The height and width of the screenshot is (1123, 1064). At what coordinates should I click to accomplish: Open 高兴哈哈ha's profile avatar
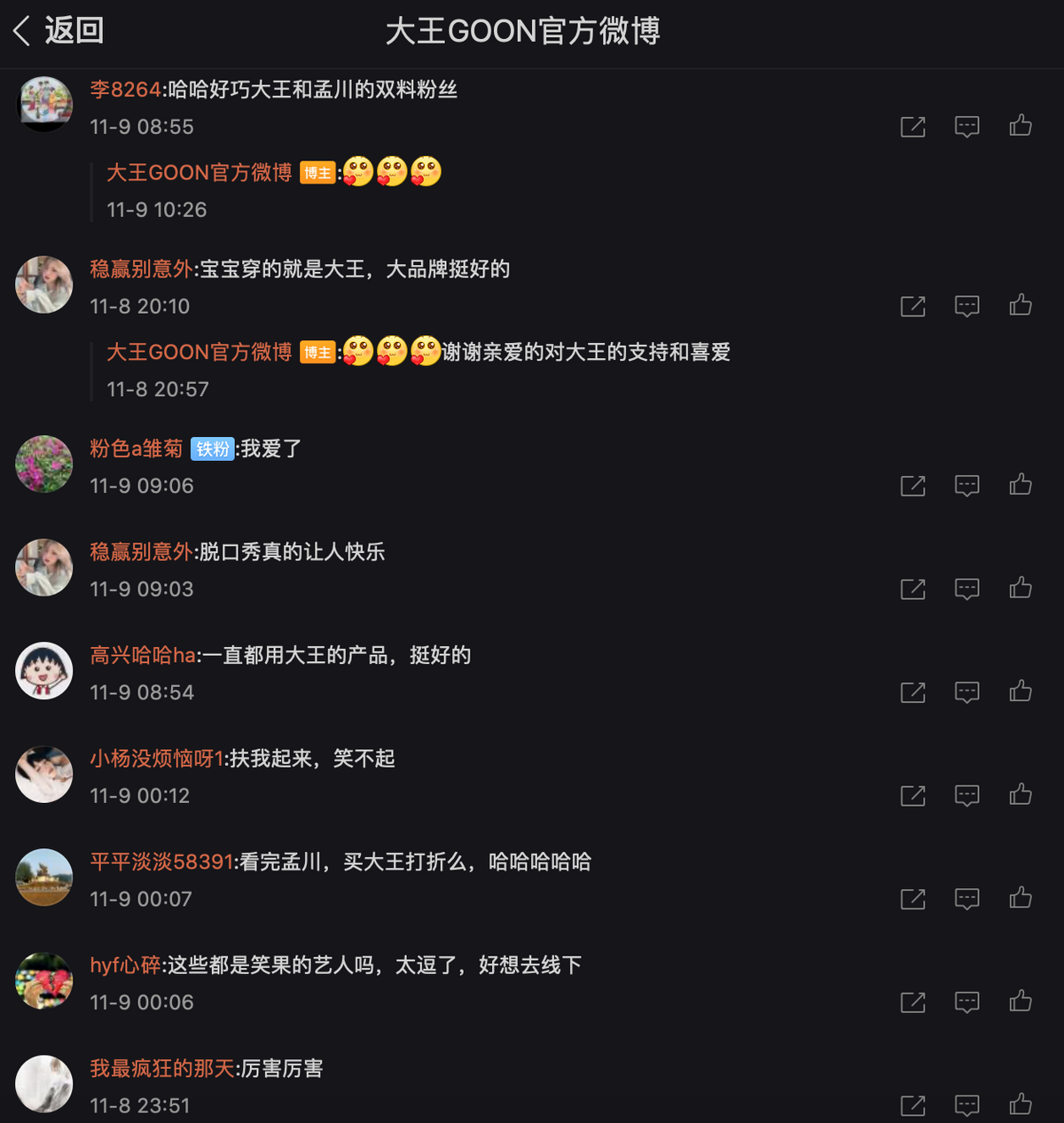click(x=44, y=671)
